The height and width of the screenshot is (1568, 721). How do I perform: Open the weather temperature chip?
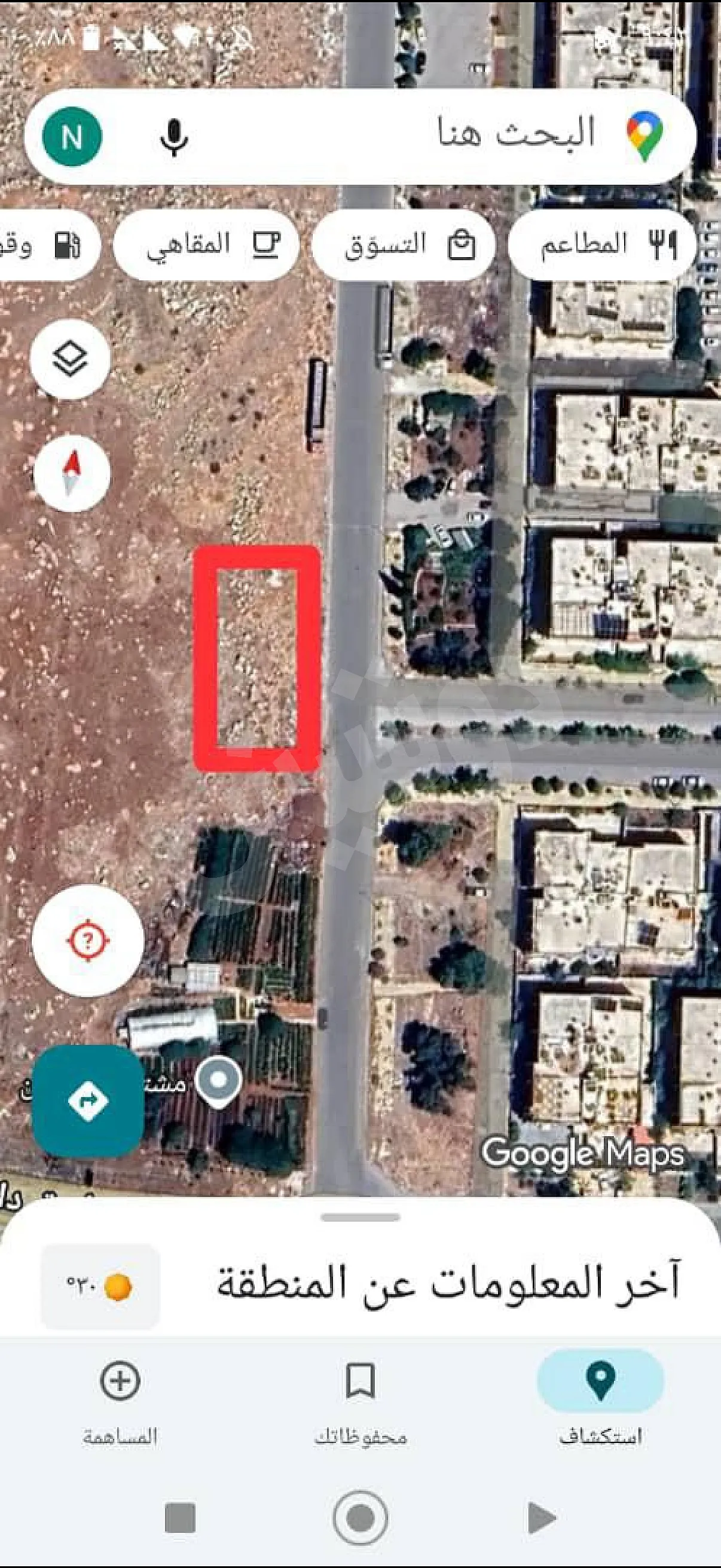click(x=100, y=1286)
